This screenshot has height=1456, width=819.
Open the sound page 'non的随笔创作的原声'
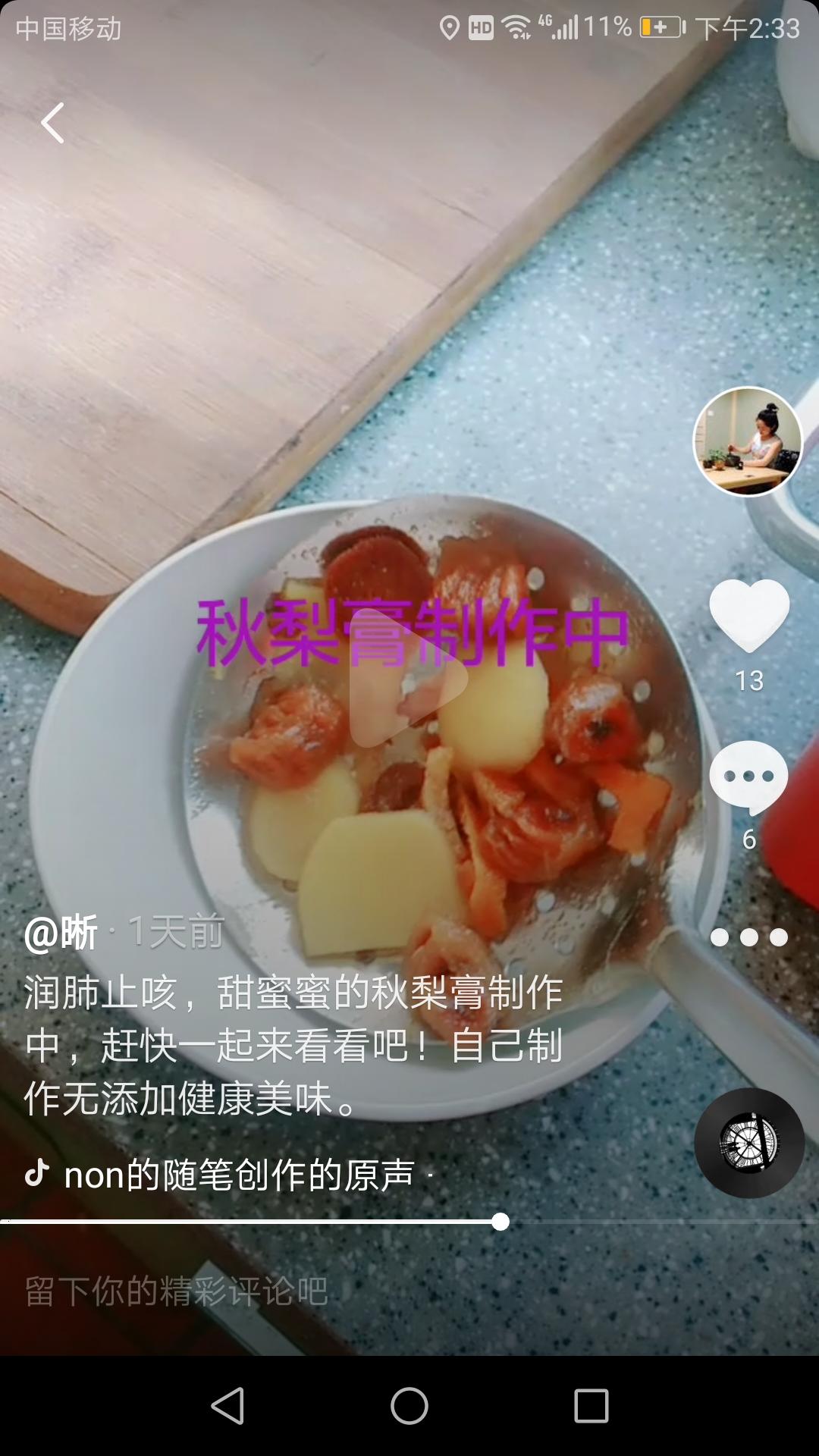[x=235, y=1173]
